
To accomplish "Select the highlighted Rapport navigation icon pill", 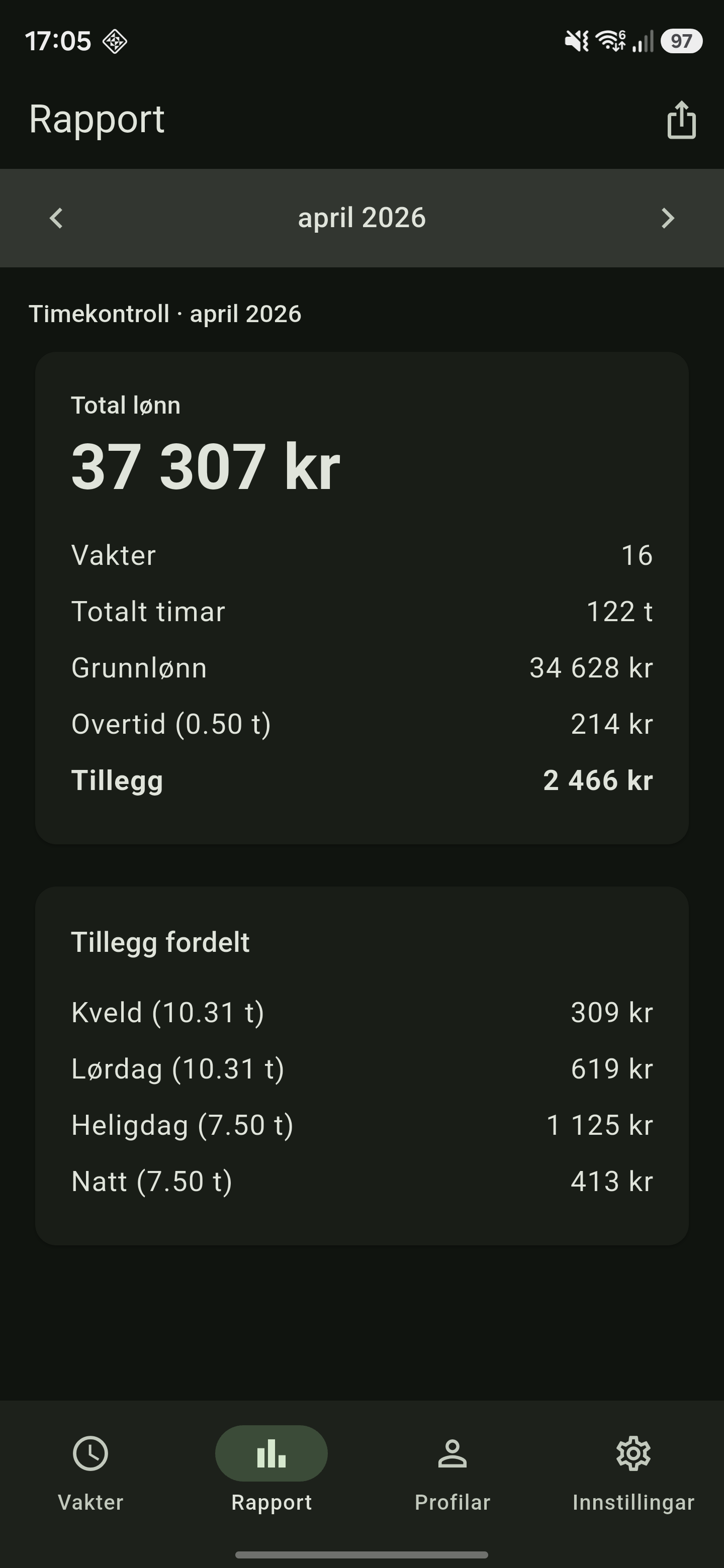I will (x=270, y=1453).
